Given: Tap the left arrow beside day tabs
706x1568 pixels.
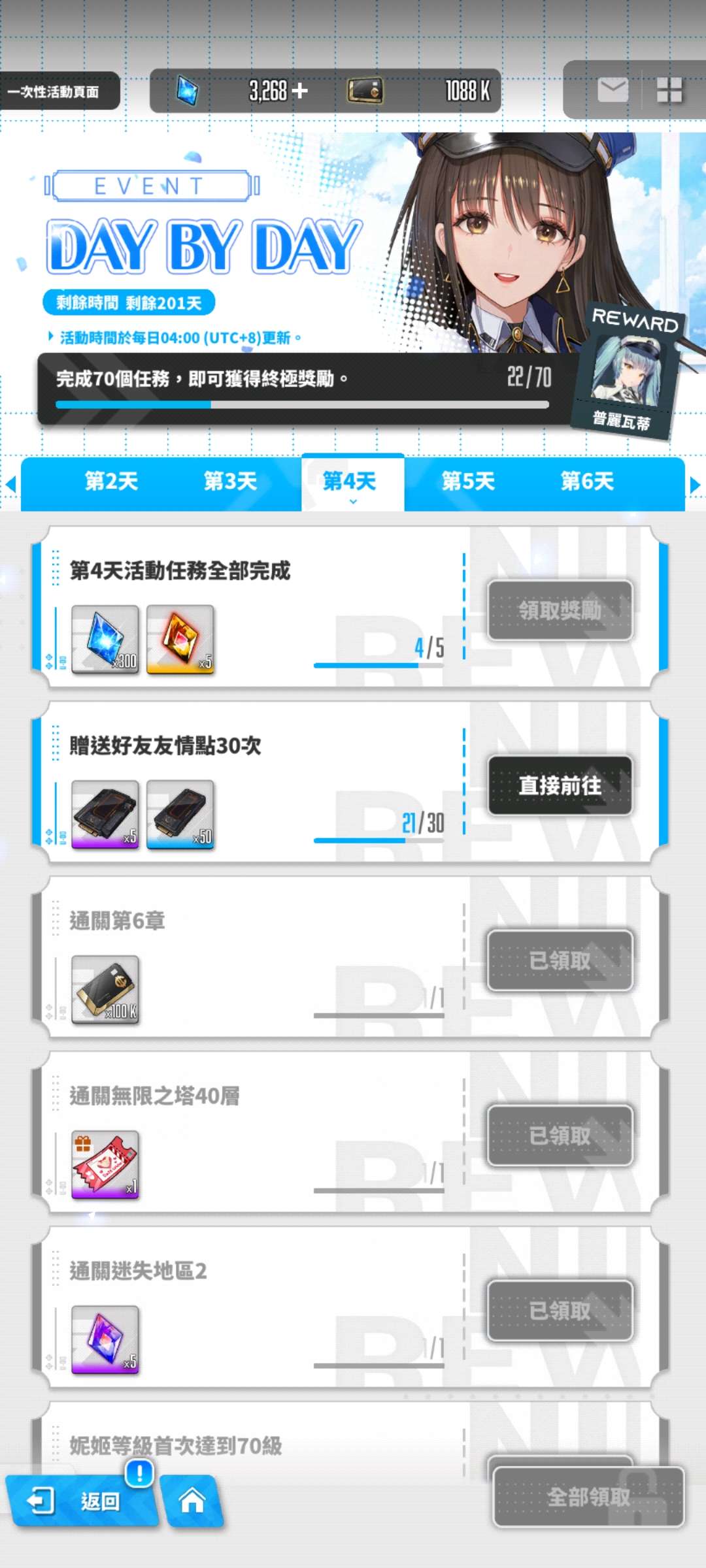Looking at the screenshot, I should tap(10, 485).
